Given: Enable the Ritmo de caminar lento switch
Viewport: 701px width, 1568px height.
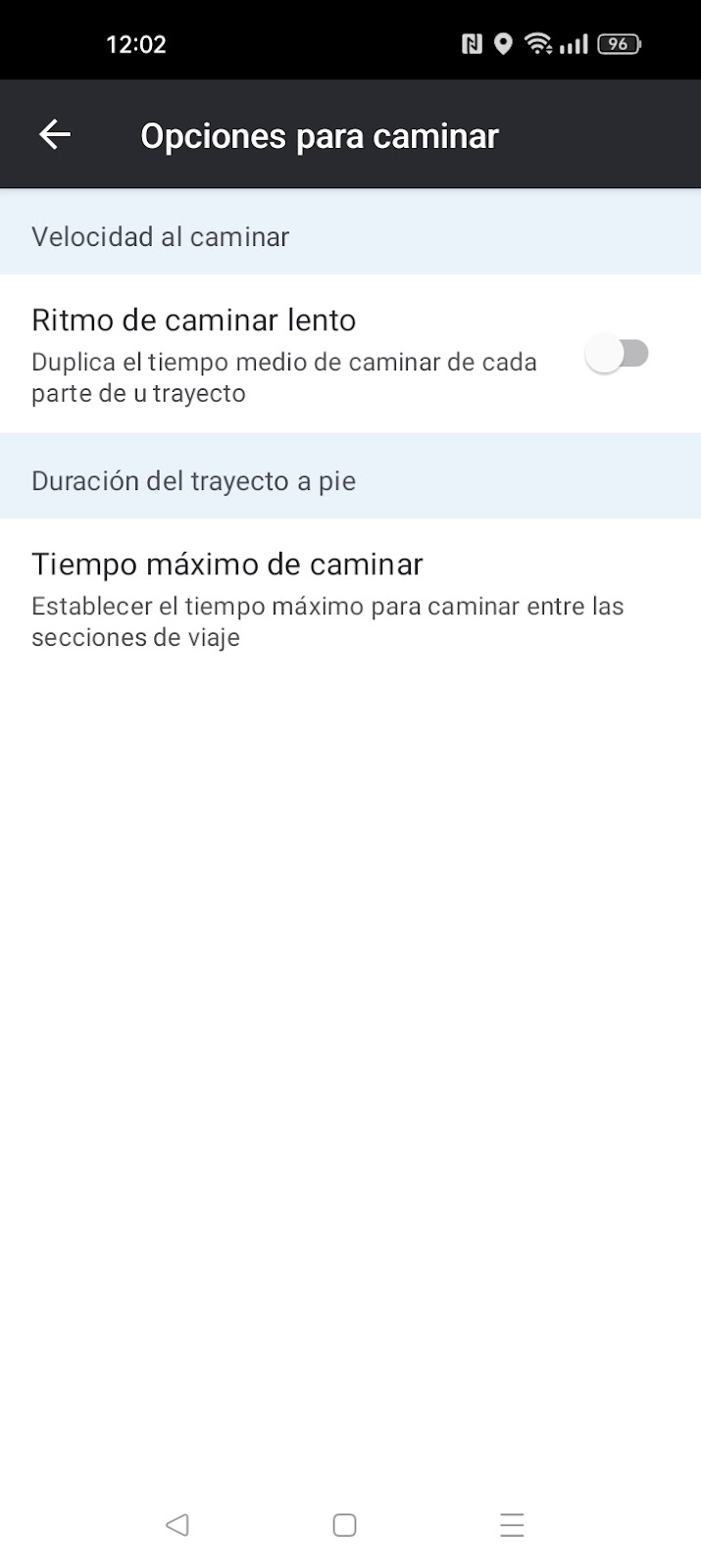Looking at the screenshot, I should (x=618, y=353).
